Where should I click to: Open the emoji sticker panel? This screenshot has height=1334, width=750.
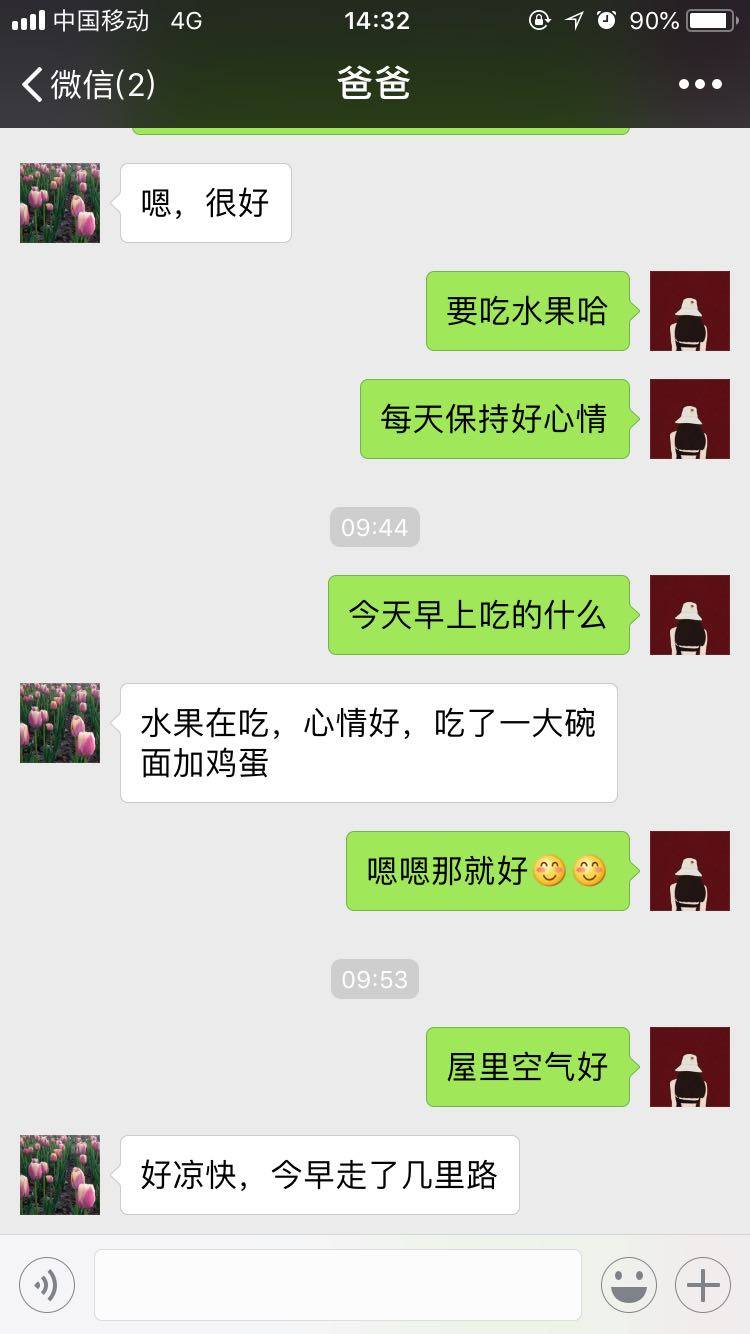[629, 1284]
